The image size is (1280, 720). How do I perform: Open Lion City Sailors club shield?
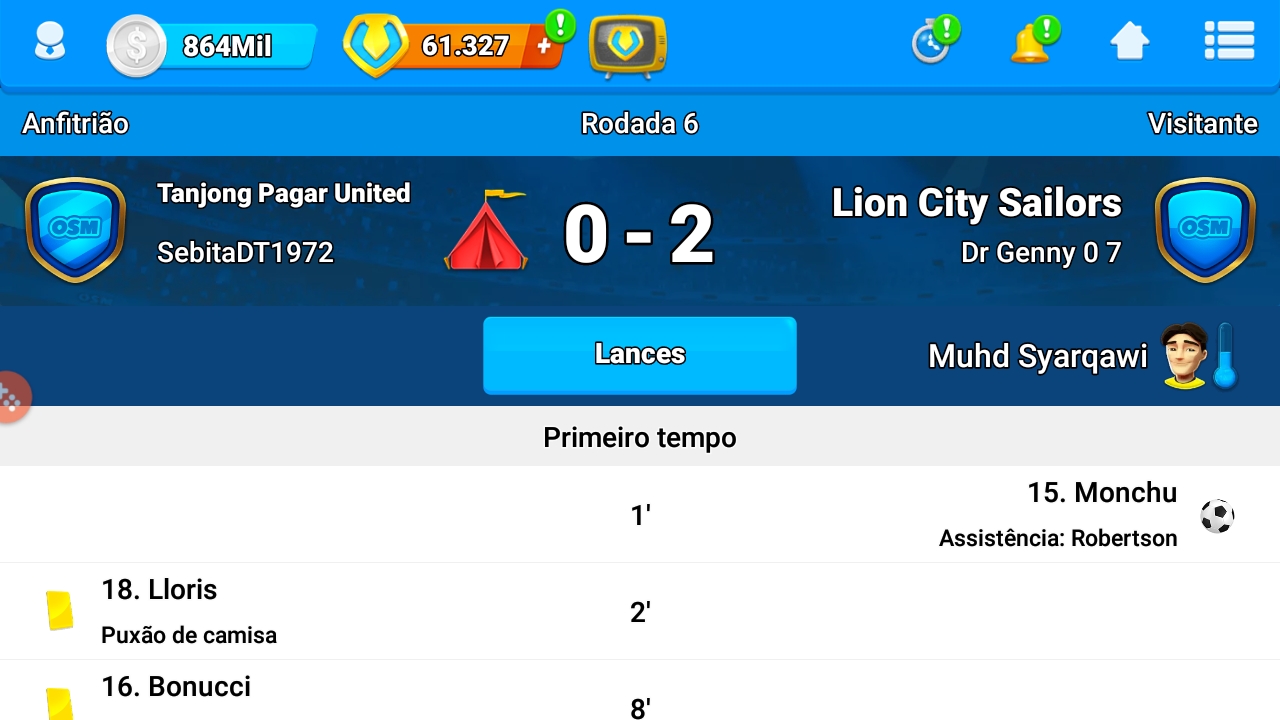tap(1204, 230)
